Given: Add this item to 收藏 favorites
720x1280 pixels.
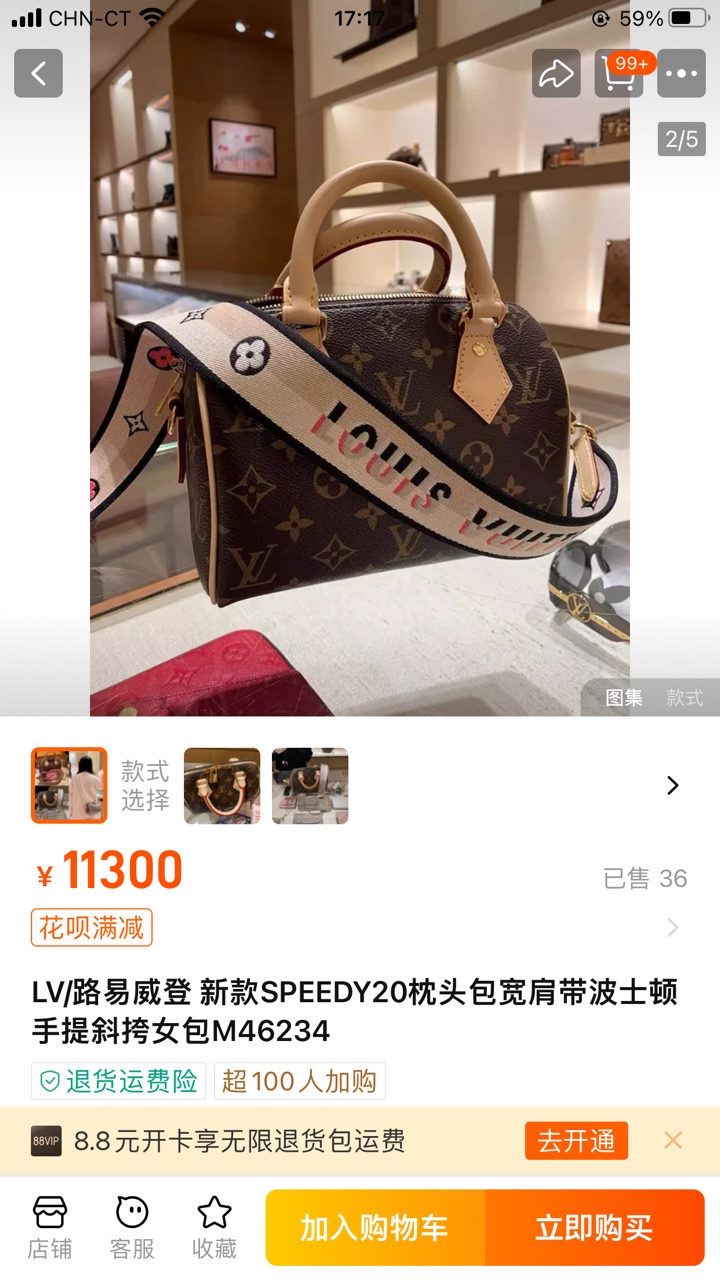Looking at the screenshot, I should coord(214,1228).
